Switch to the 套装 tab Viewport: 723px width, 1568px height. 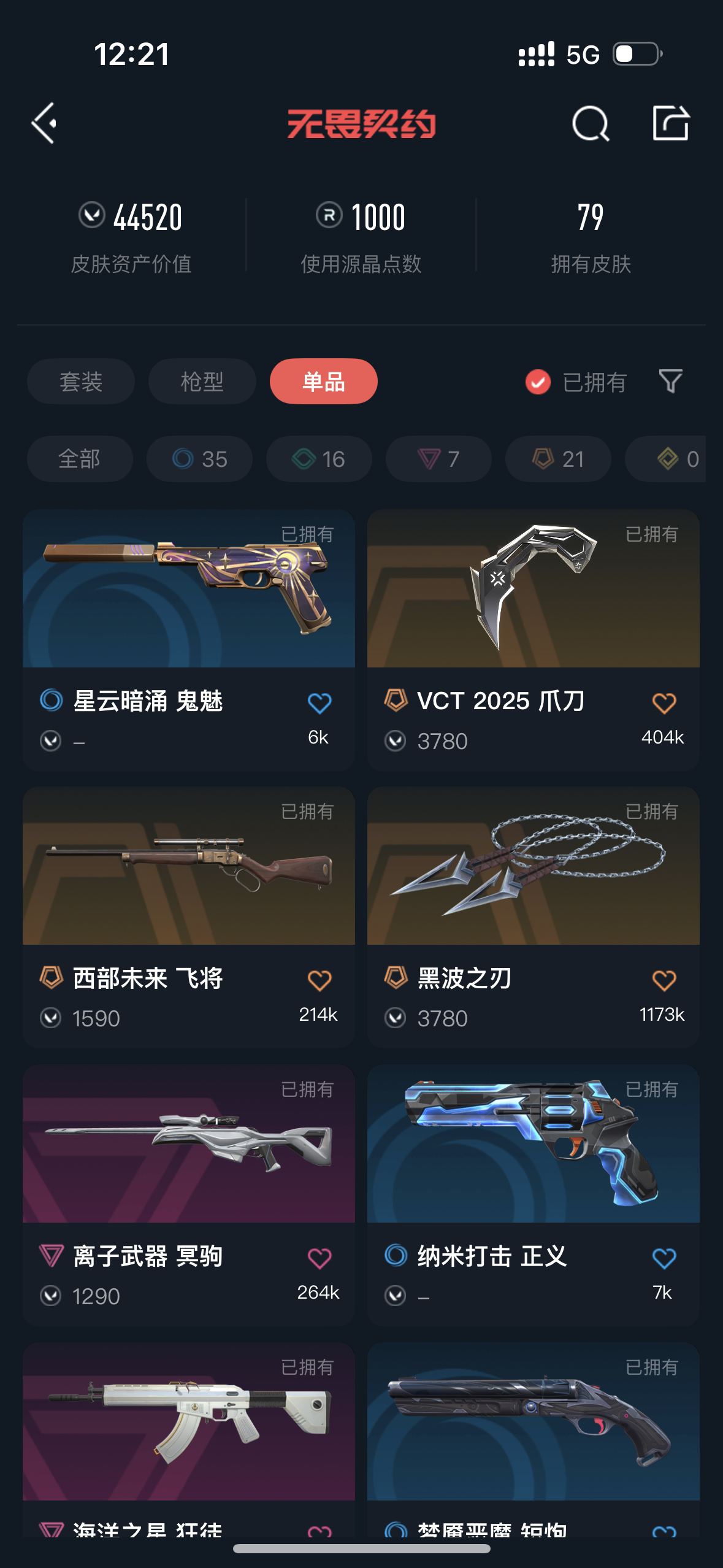(x=81, y=382)
